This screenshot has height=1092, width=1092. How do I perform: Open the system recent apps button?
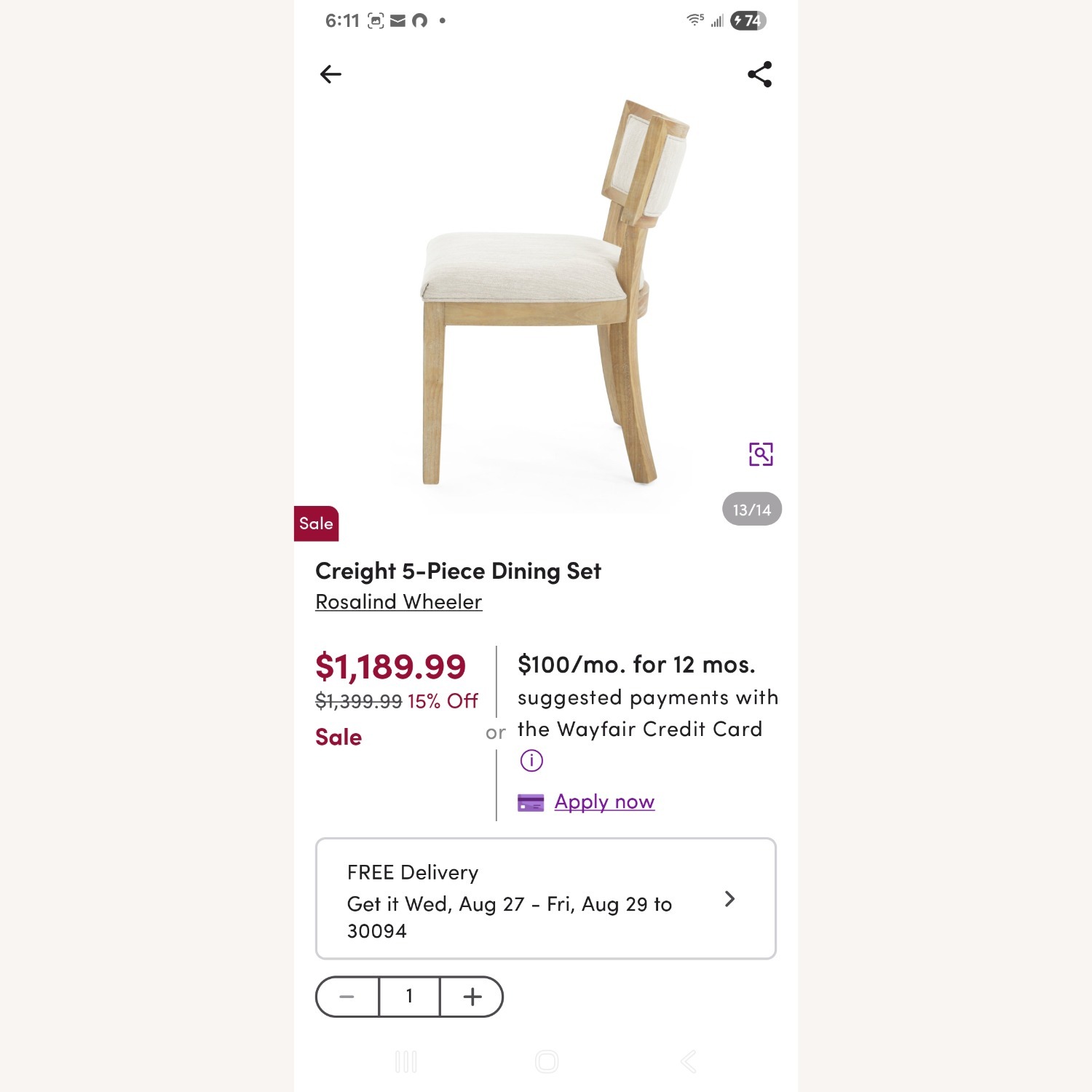coord(406,1061)
